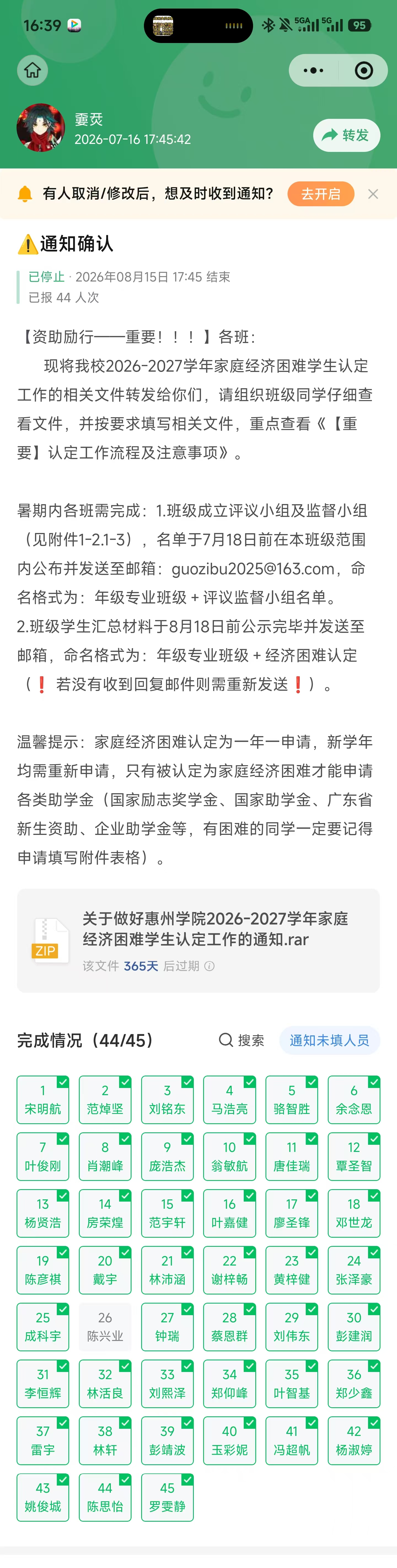This screenshot has height=1568, width=397.
Task: Open the attached .rar notice file
Action: tap(198, 940)
